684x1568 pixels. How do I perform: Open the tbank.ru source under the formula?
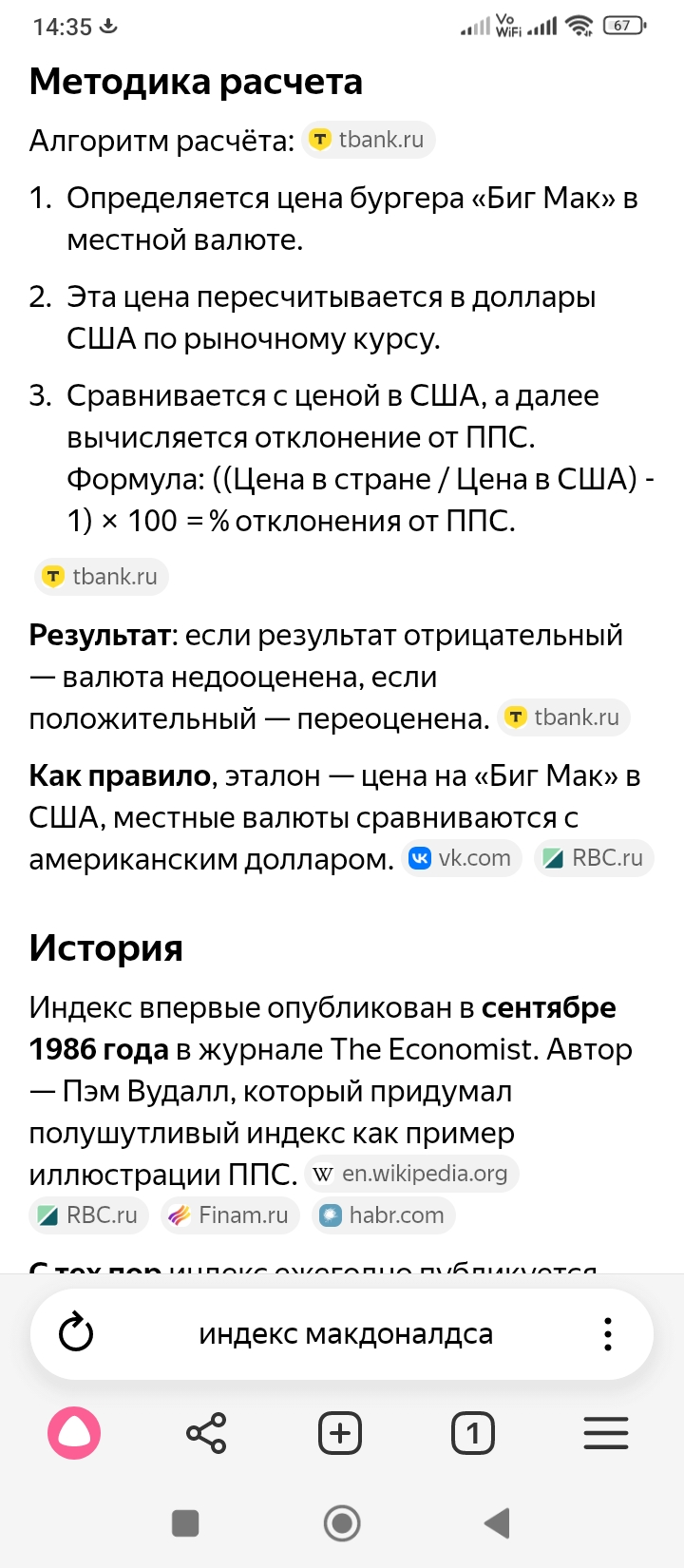(x=101, y=576)
